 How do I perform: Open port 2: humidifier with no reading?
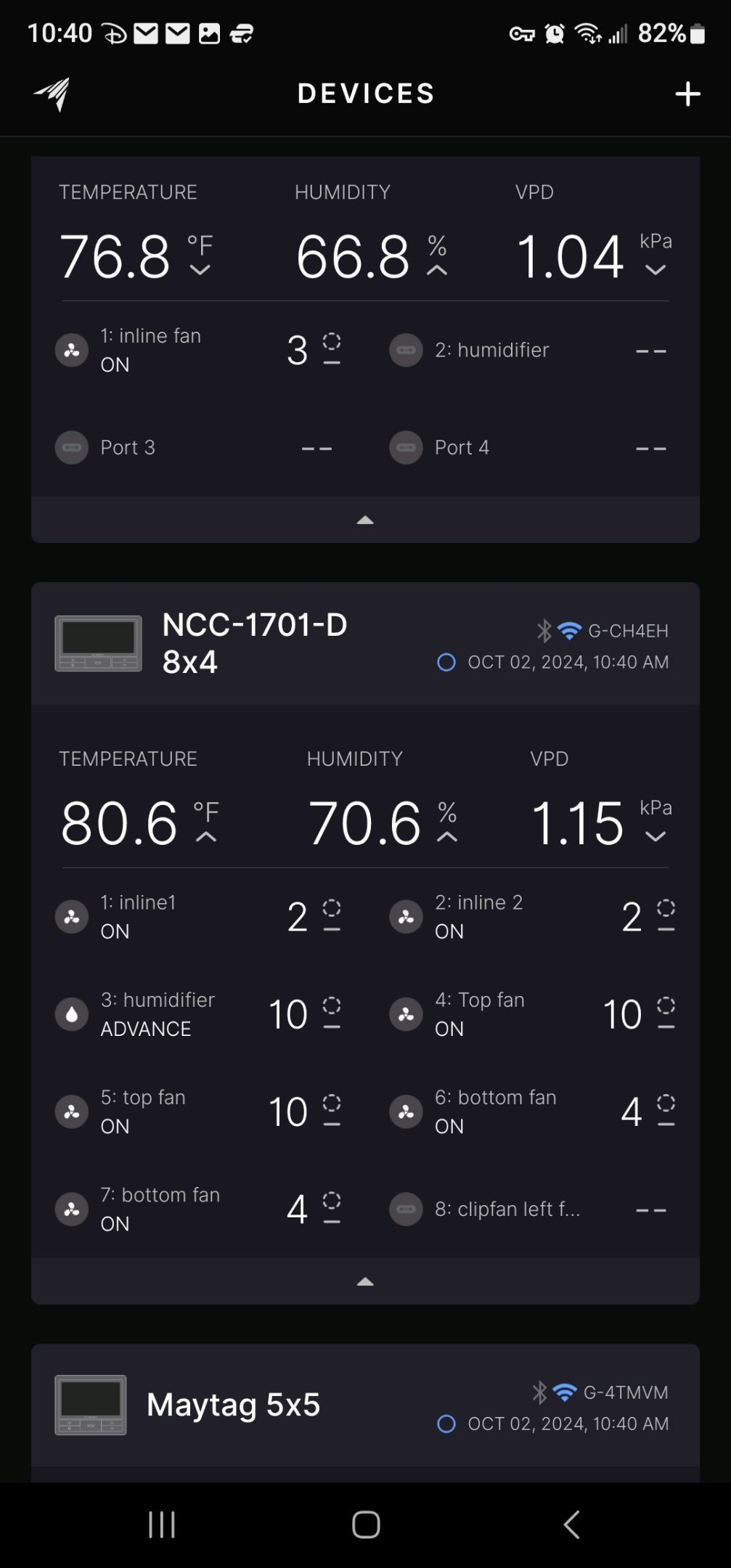tap(528, 350)
